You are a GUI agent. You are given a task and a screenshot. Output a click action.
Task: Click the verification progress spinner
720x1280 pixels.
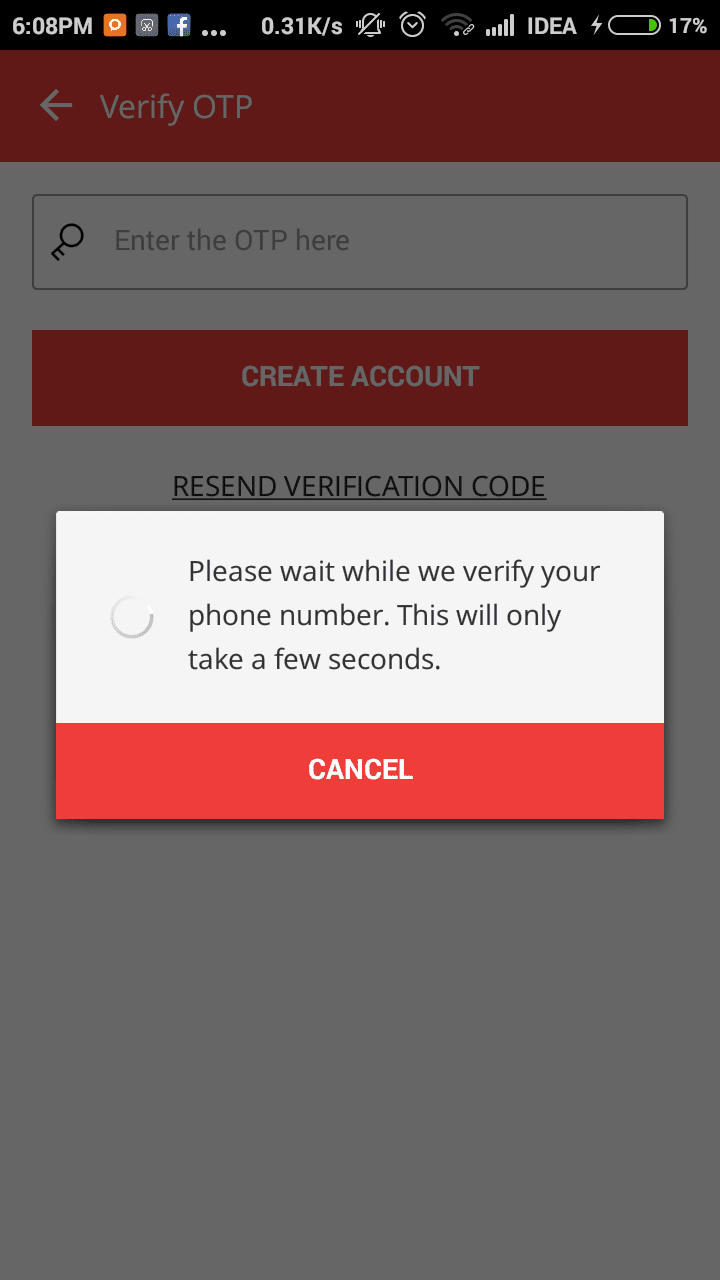tap(132, 617)
